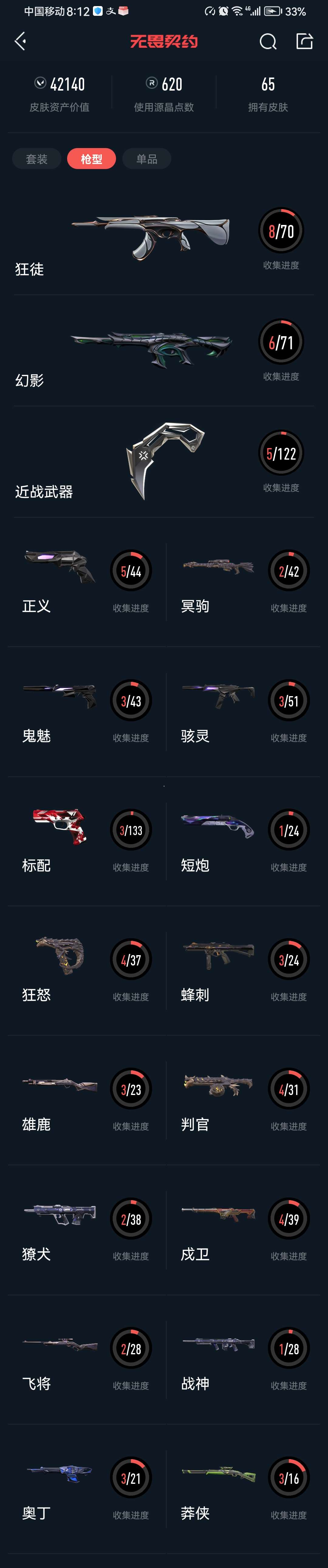Share this skin collection page
Viewport: 328px width, 1568px height.
click(304, 41)
